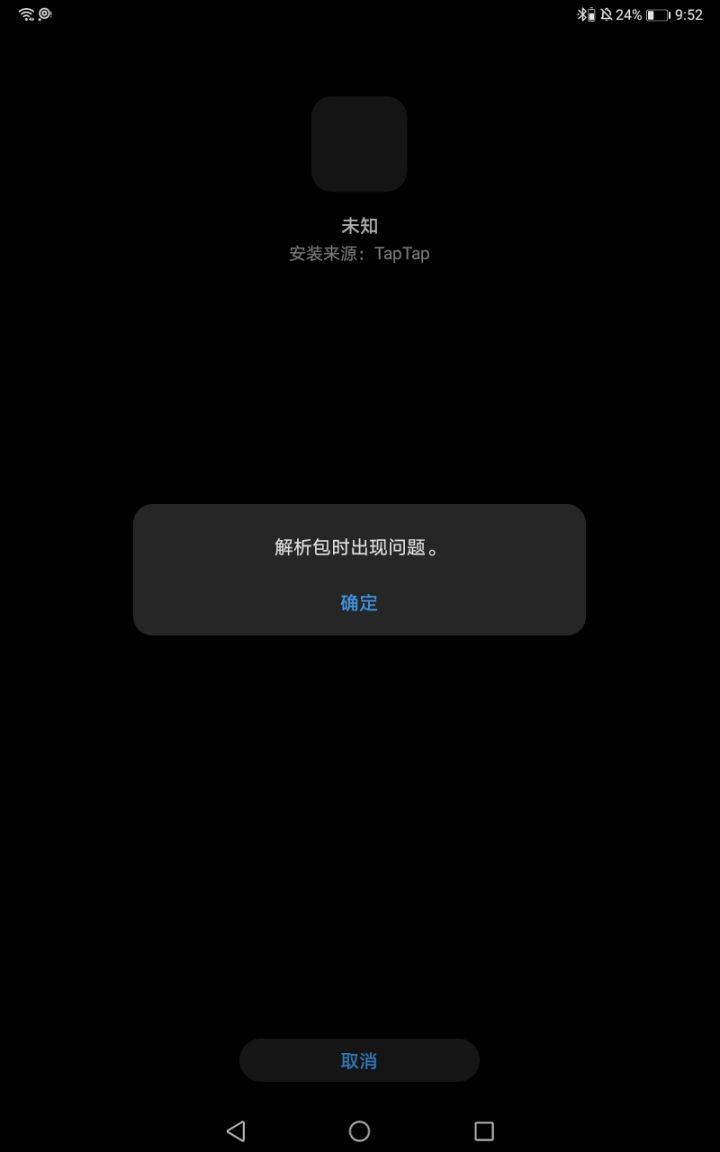Tap the 解析包时出现问题 error message
This screenshot has width=720, height=1152.
tap(357, 547)
